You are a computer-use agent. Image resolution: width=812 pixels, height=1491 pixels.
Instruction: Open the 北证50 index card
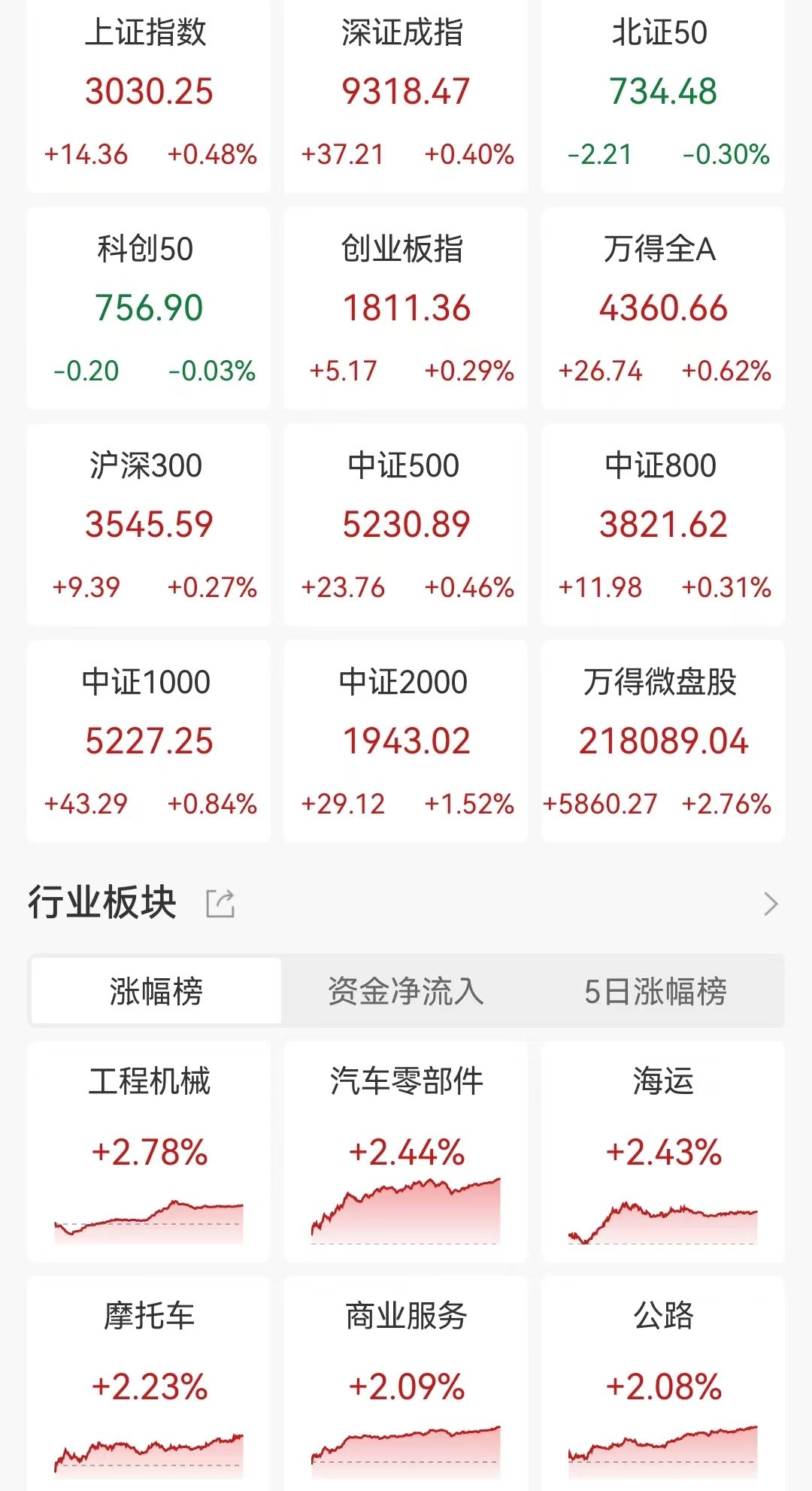662,94
